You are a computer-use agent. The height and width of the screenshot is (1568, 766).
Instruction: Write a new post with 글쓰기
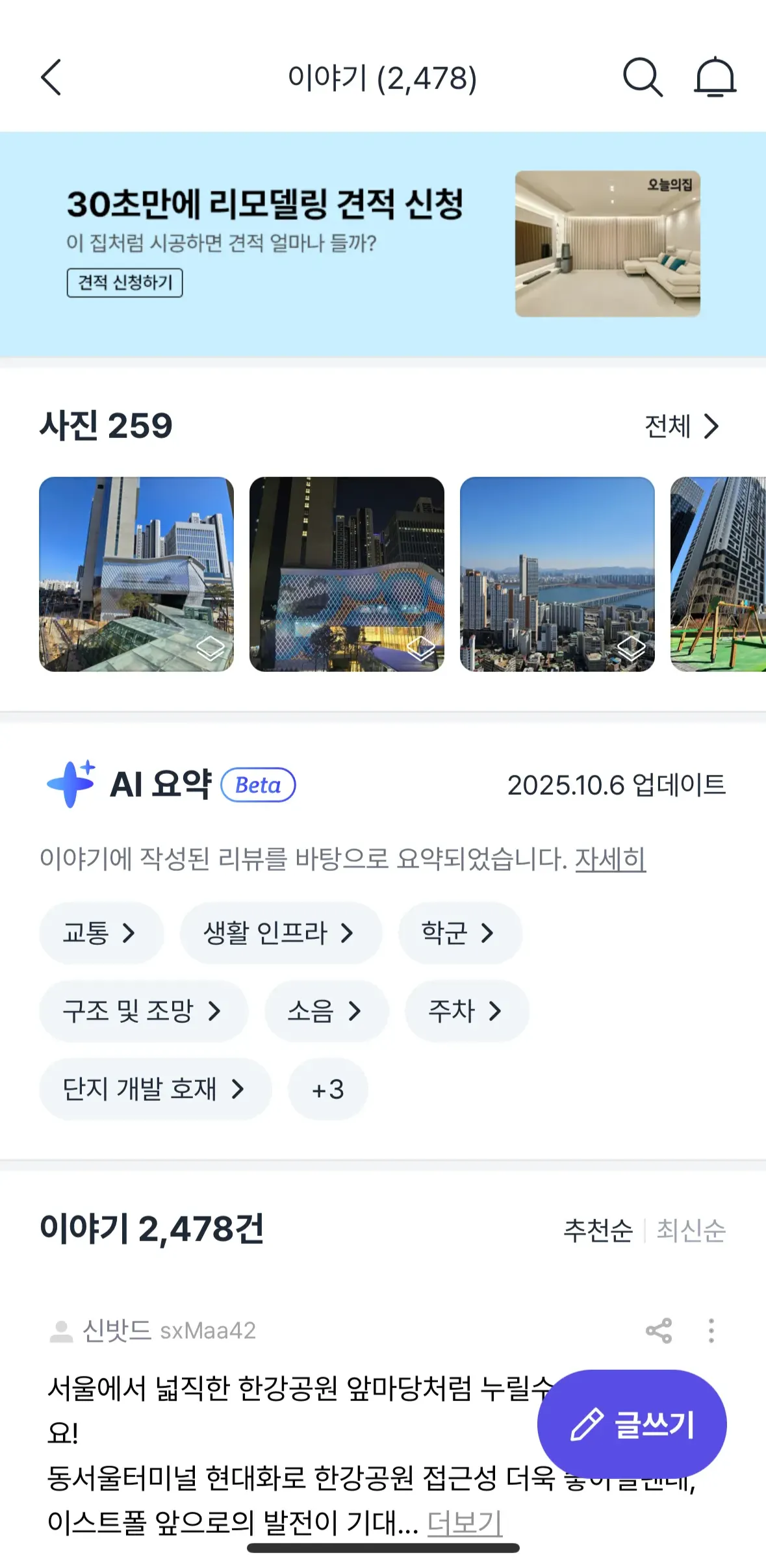pos(632,1424)
